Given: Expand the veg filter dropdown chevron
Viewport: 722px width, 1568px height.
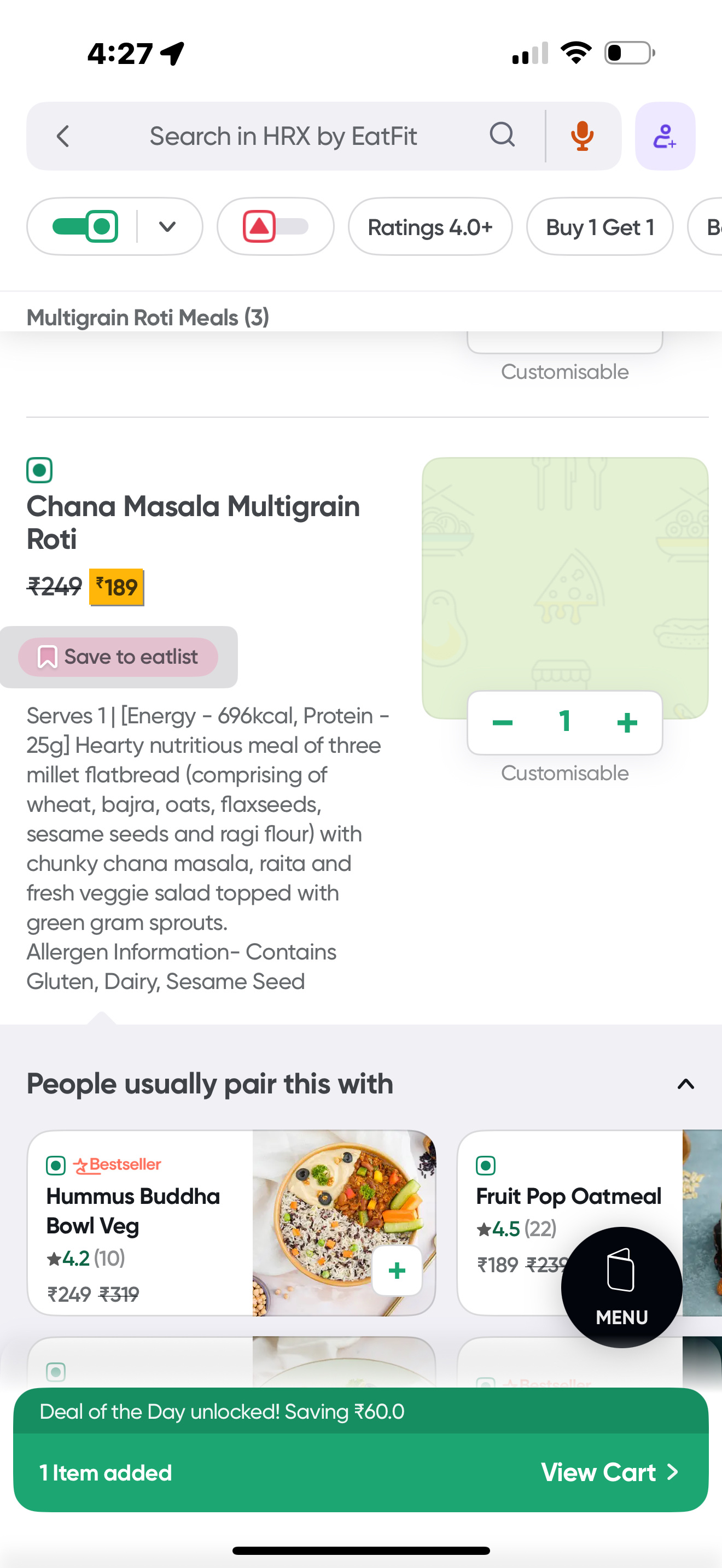Looking at the screenshot, I should tap(167, 226).
